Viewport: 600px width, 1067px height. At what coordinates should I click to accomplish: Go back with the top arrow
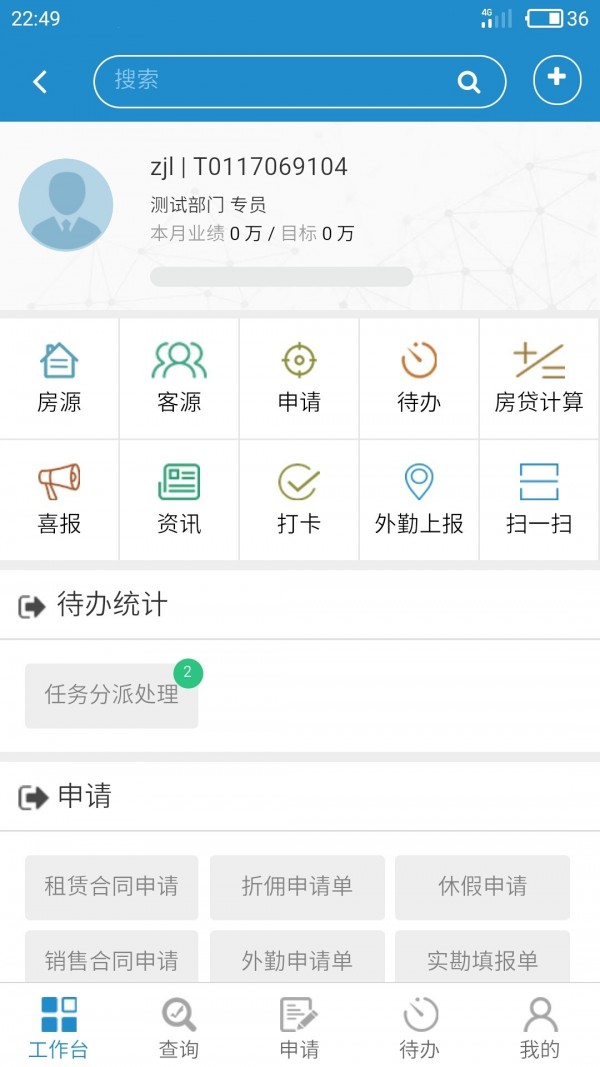pos(40,82)
